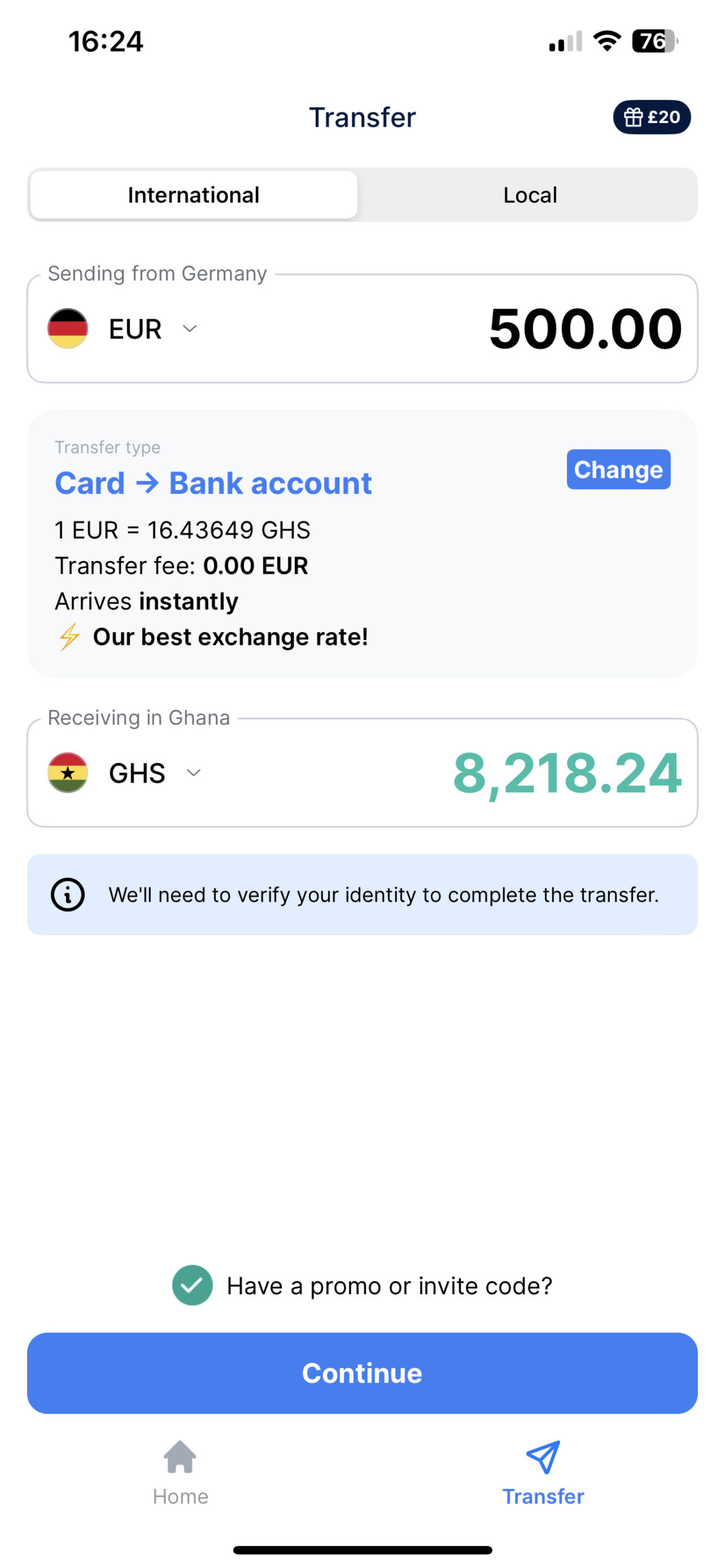Edit the 8,218.24 receiving amount
Viewport: 725px width, 1568px height.
click(566, 773)
